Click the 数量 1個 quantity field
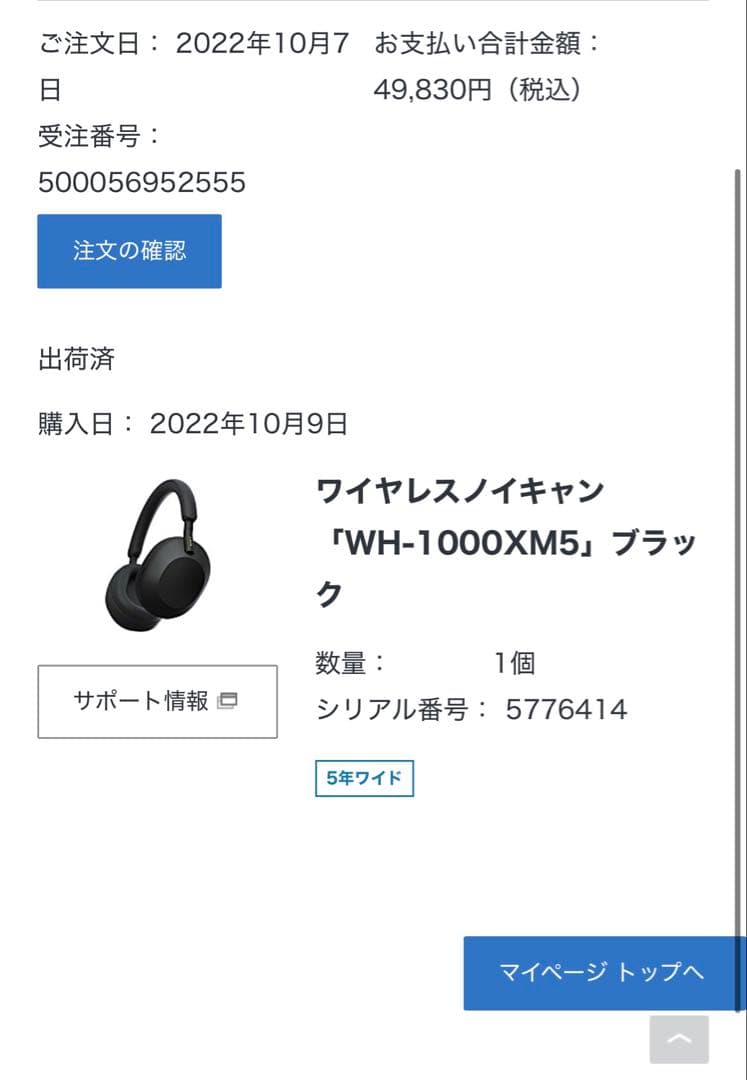 420,662
